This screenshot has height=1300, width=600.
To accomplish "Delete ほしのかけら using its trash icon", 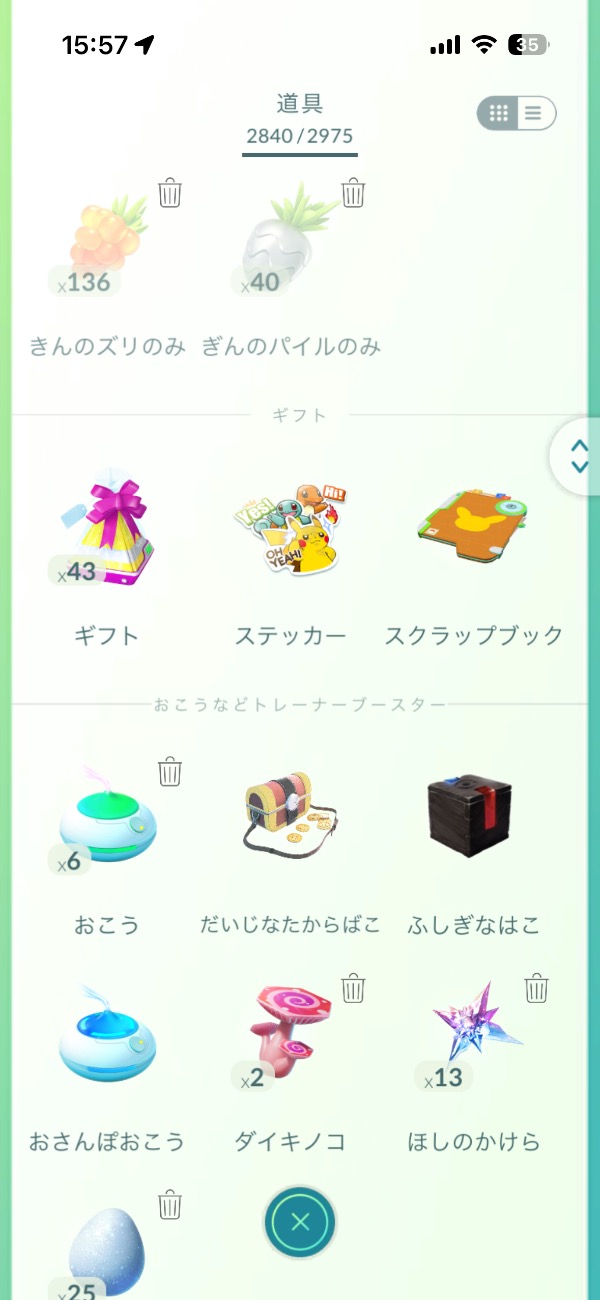I will click(537, 988).
